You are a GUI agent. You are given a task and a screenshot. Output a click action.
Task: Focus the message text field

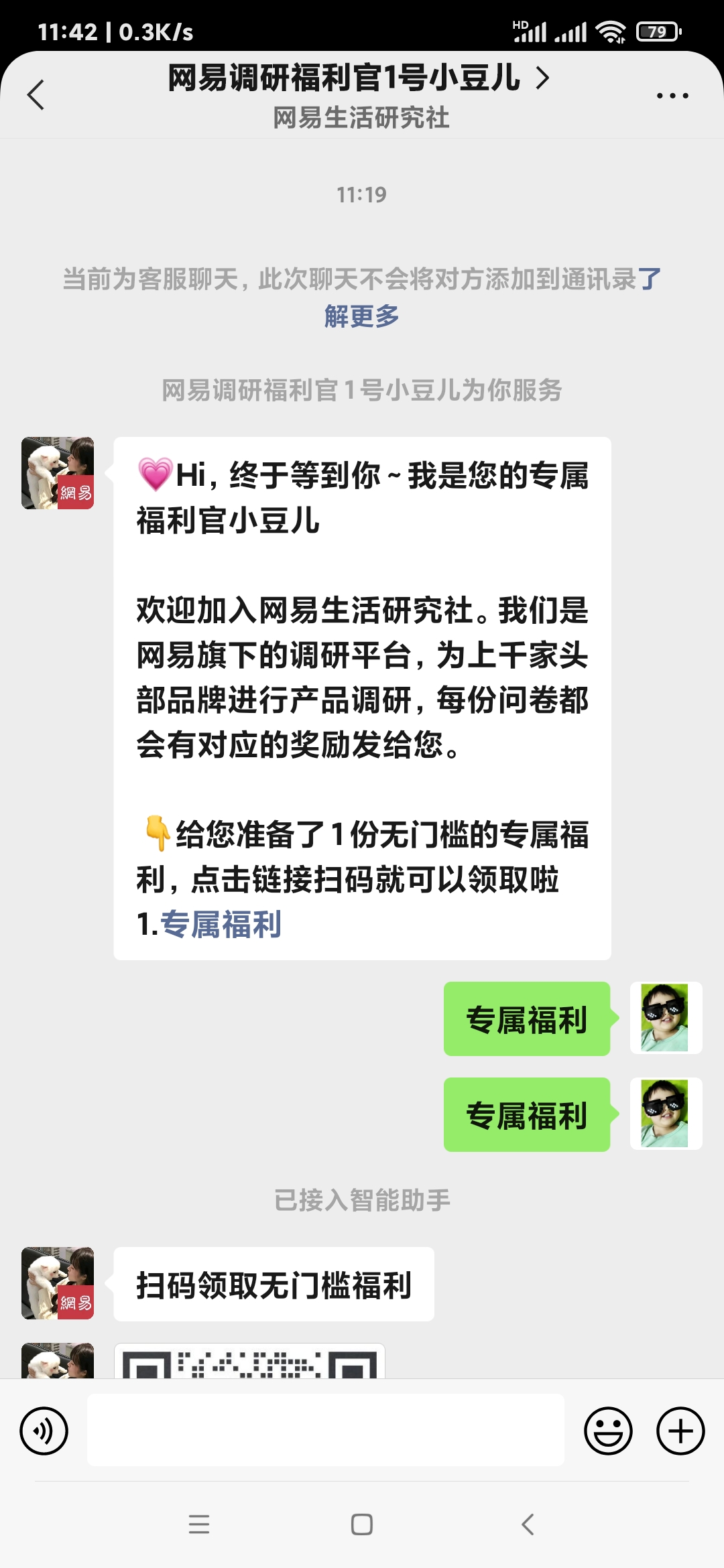[x=325, y=1431]
